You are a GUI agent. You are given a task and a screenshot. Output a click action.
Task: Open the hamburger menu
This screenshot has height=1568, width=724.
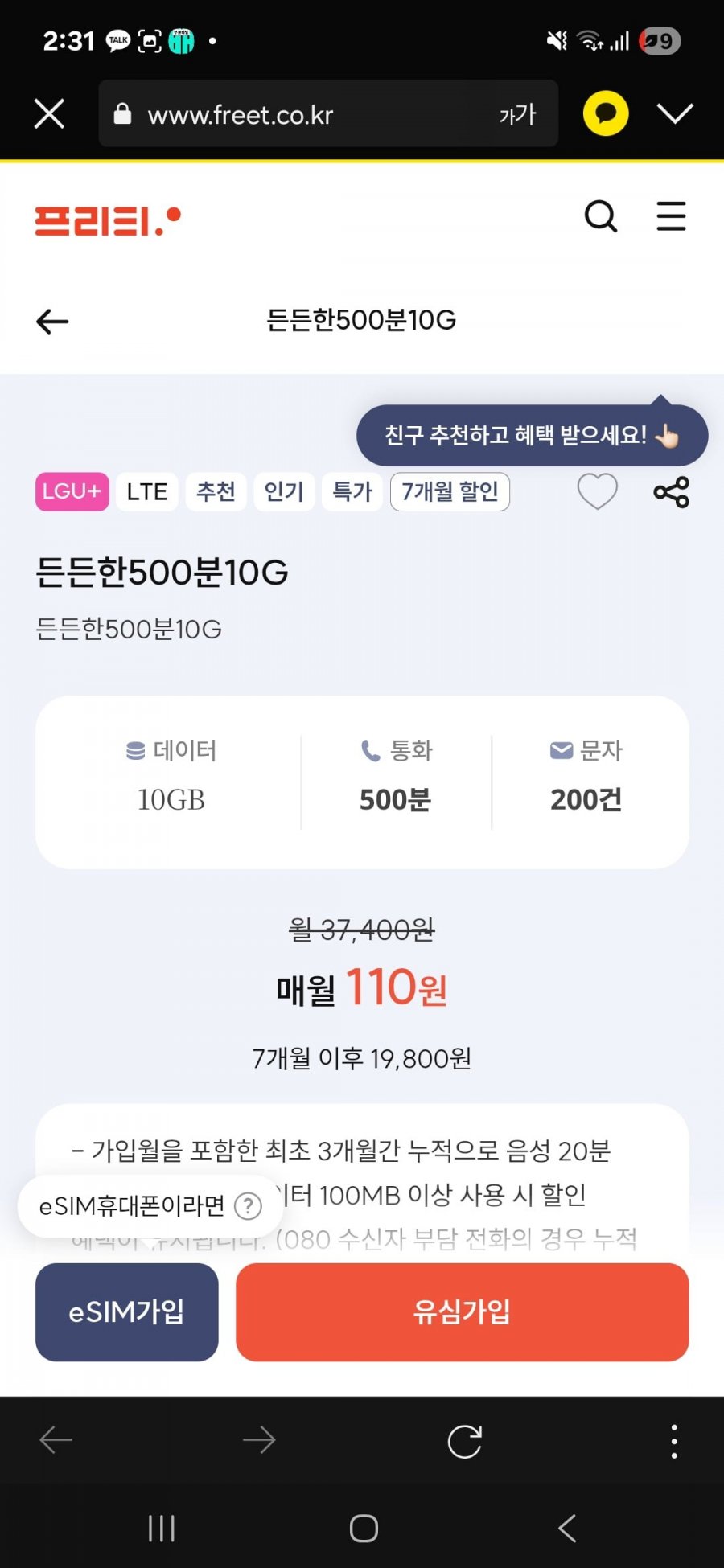point(671,216)
